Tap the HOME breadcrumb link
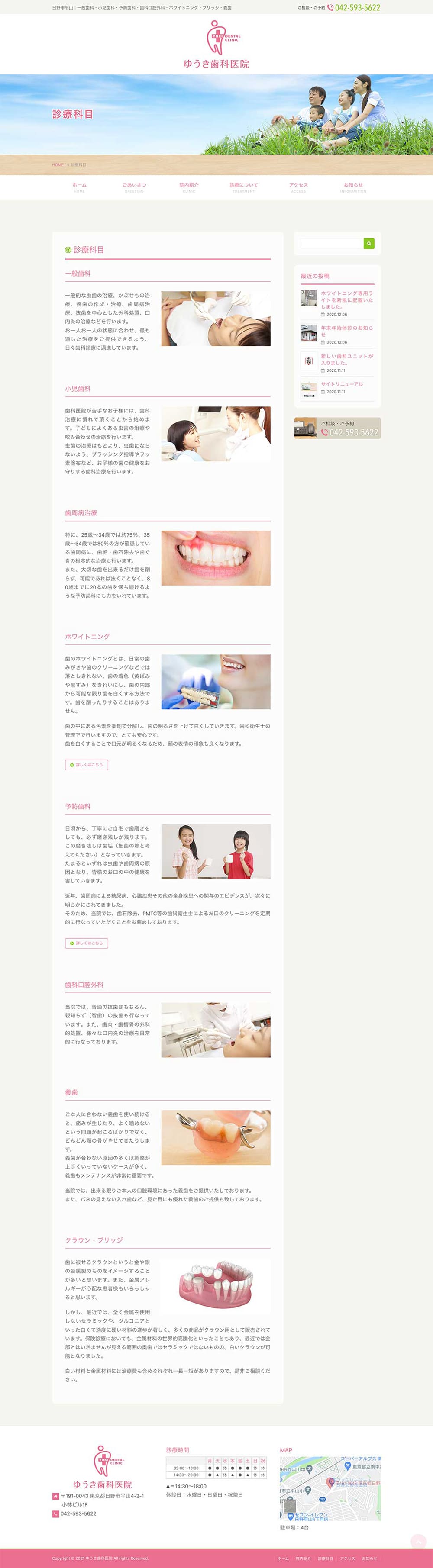The image size is (433, 1568). [x=58, y=165]
